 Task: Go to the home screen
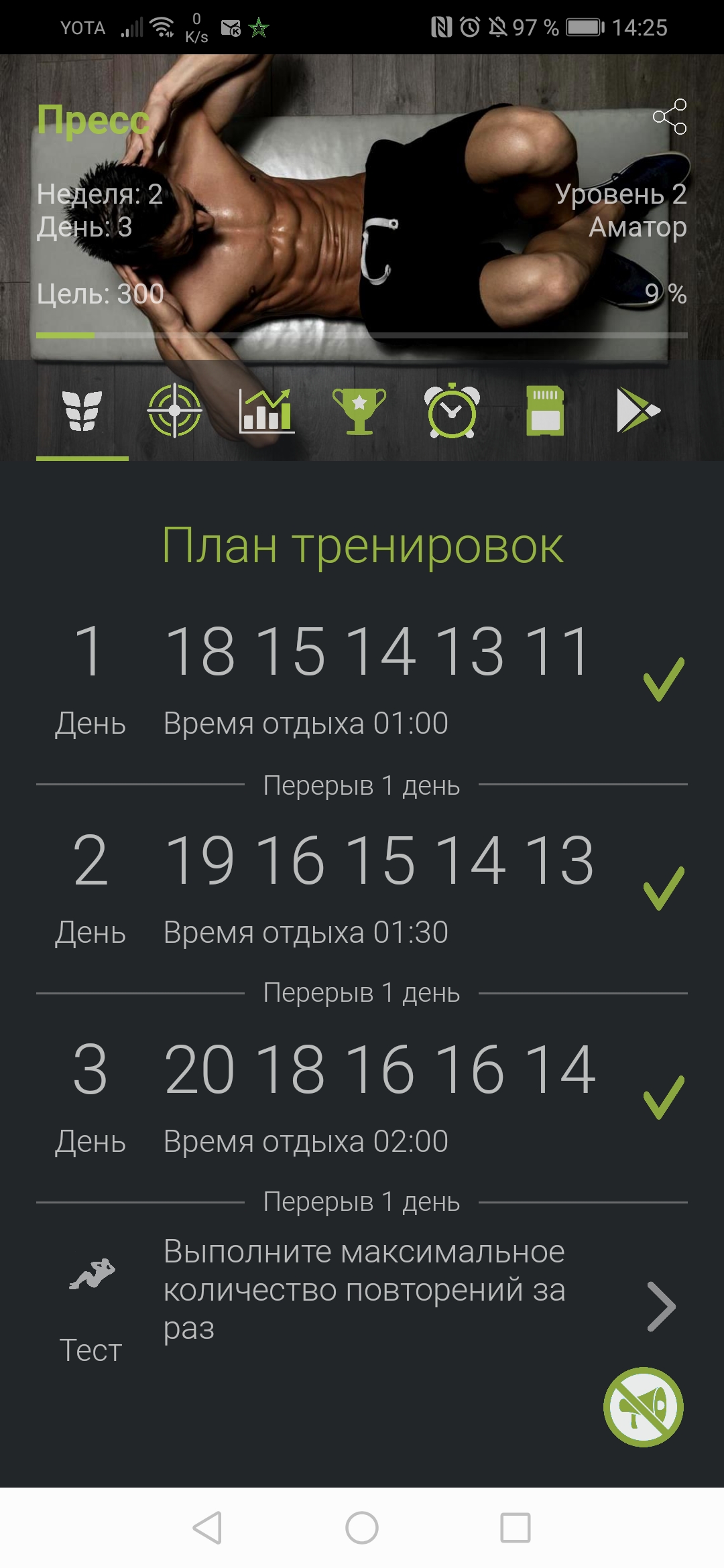(362, 1528)
